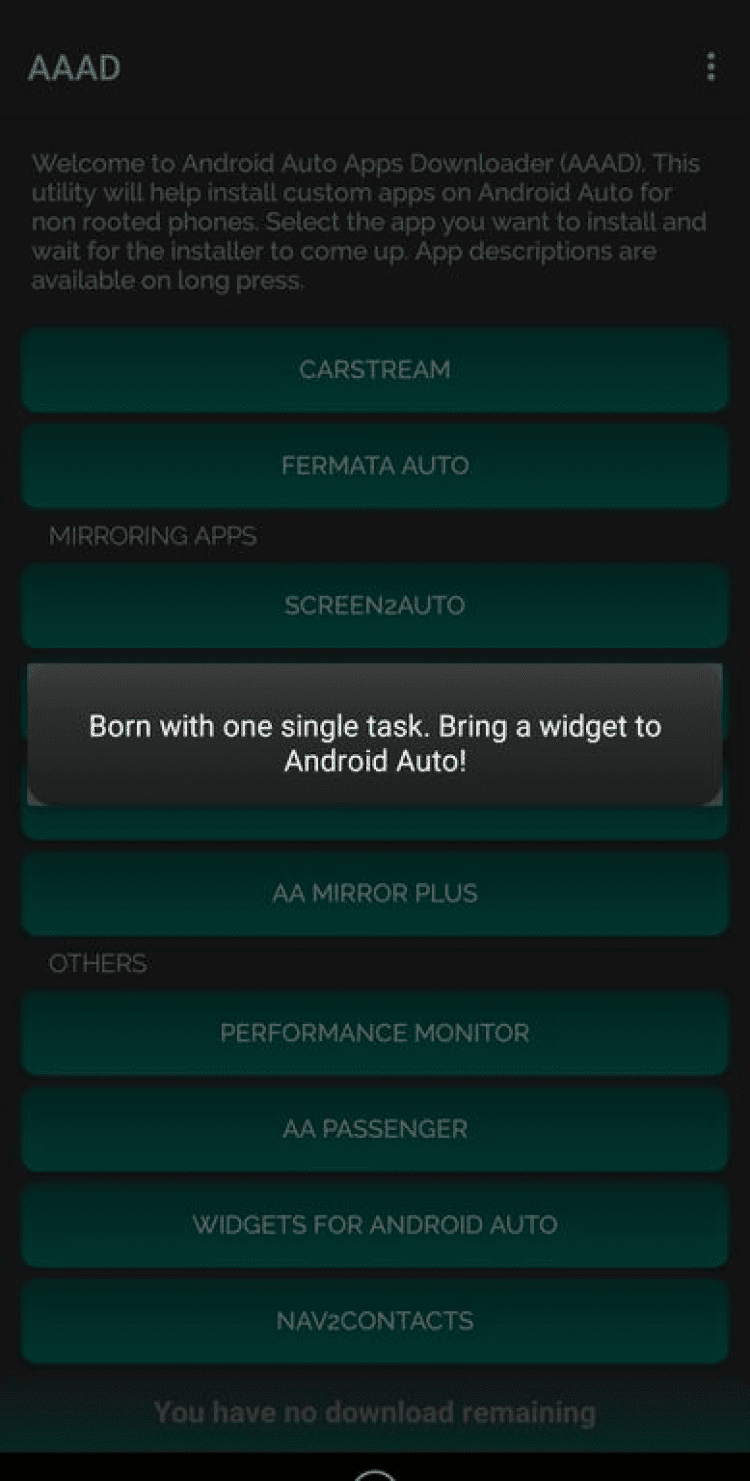
Task: Select the CarStream app
Action: click(x=375, y=370)
